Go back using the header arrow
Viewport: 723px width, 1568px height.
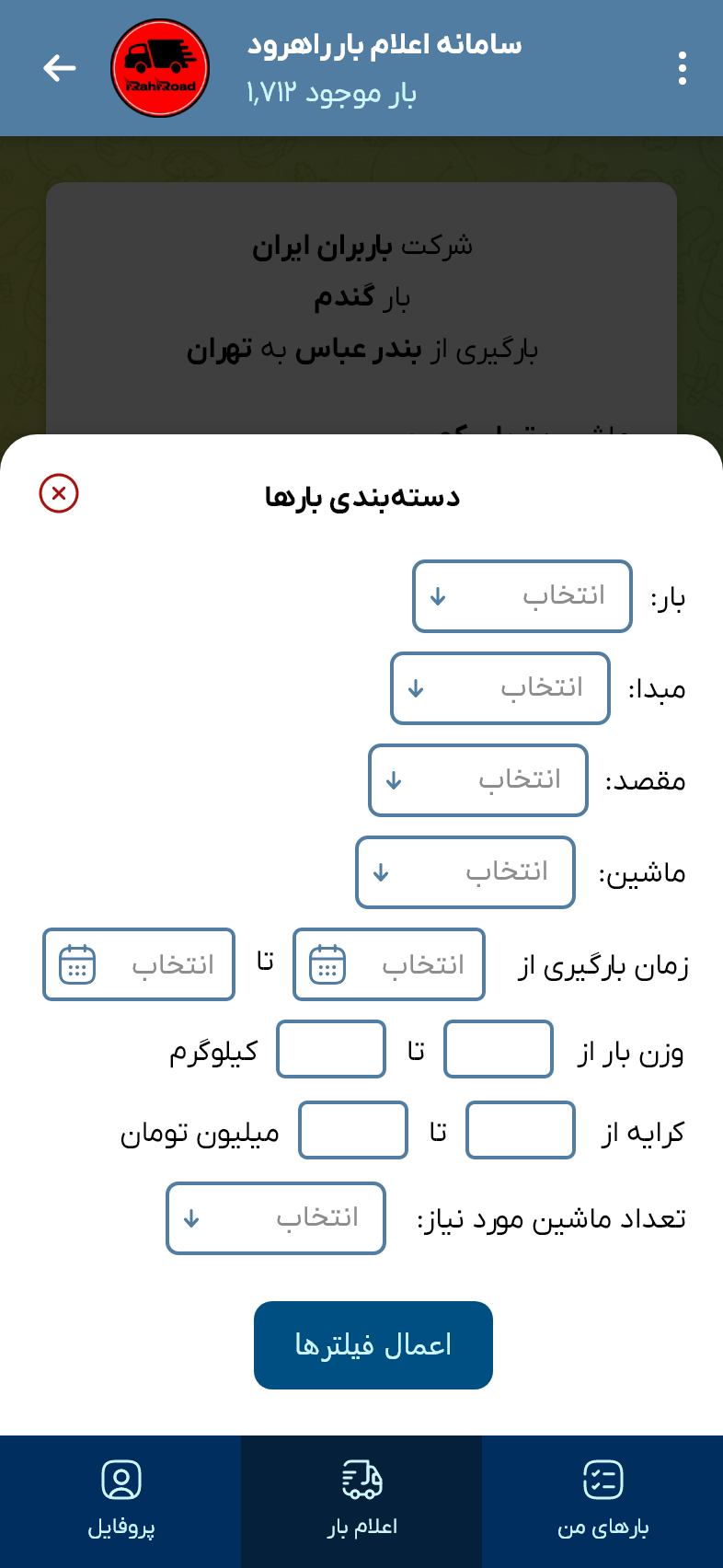(60, 68)
